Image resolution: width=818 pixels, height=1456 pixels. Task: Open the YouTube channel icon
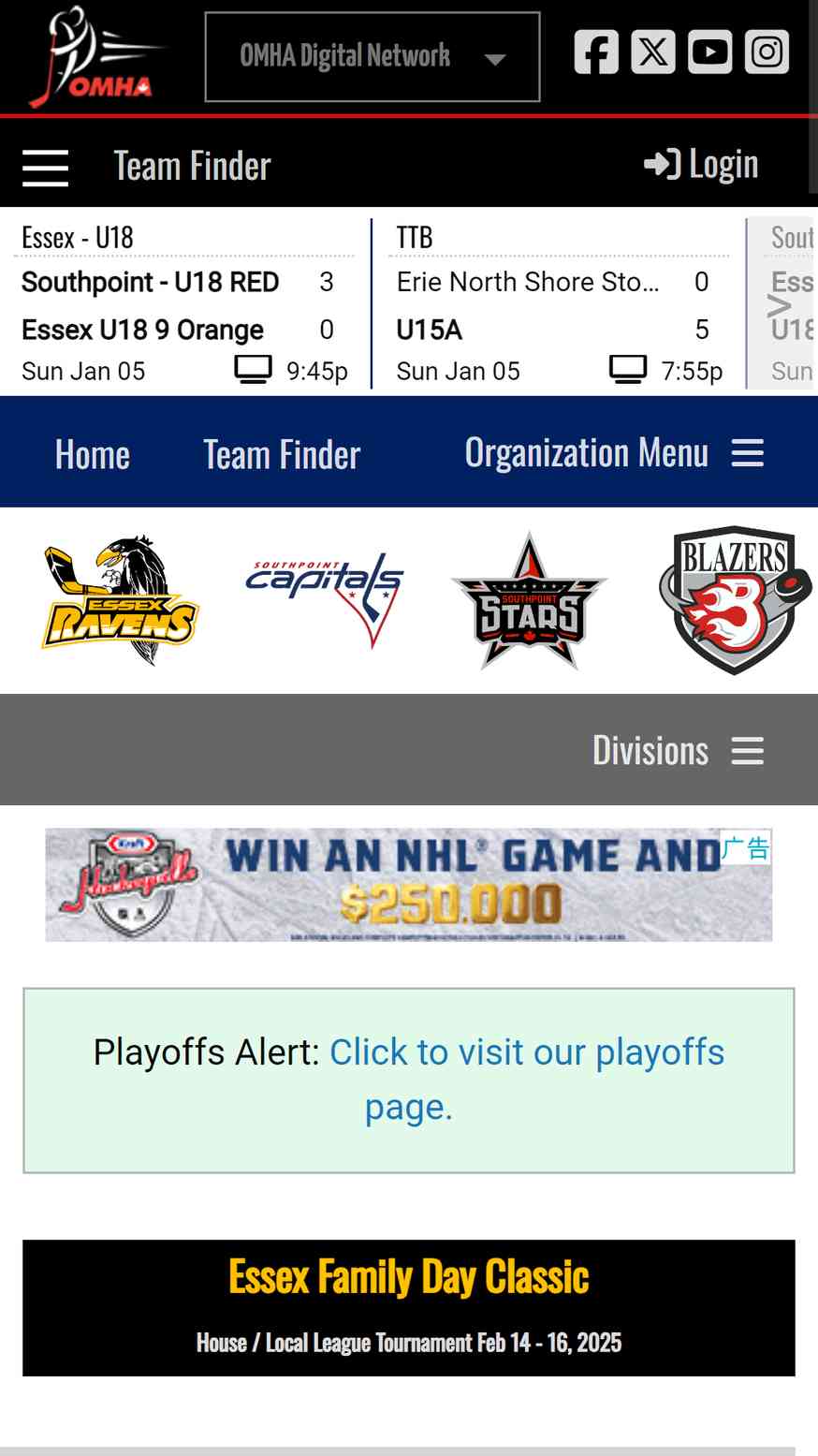coord(710,51)
